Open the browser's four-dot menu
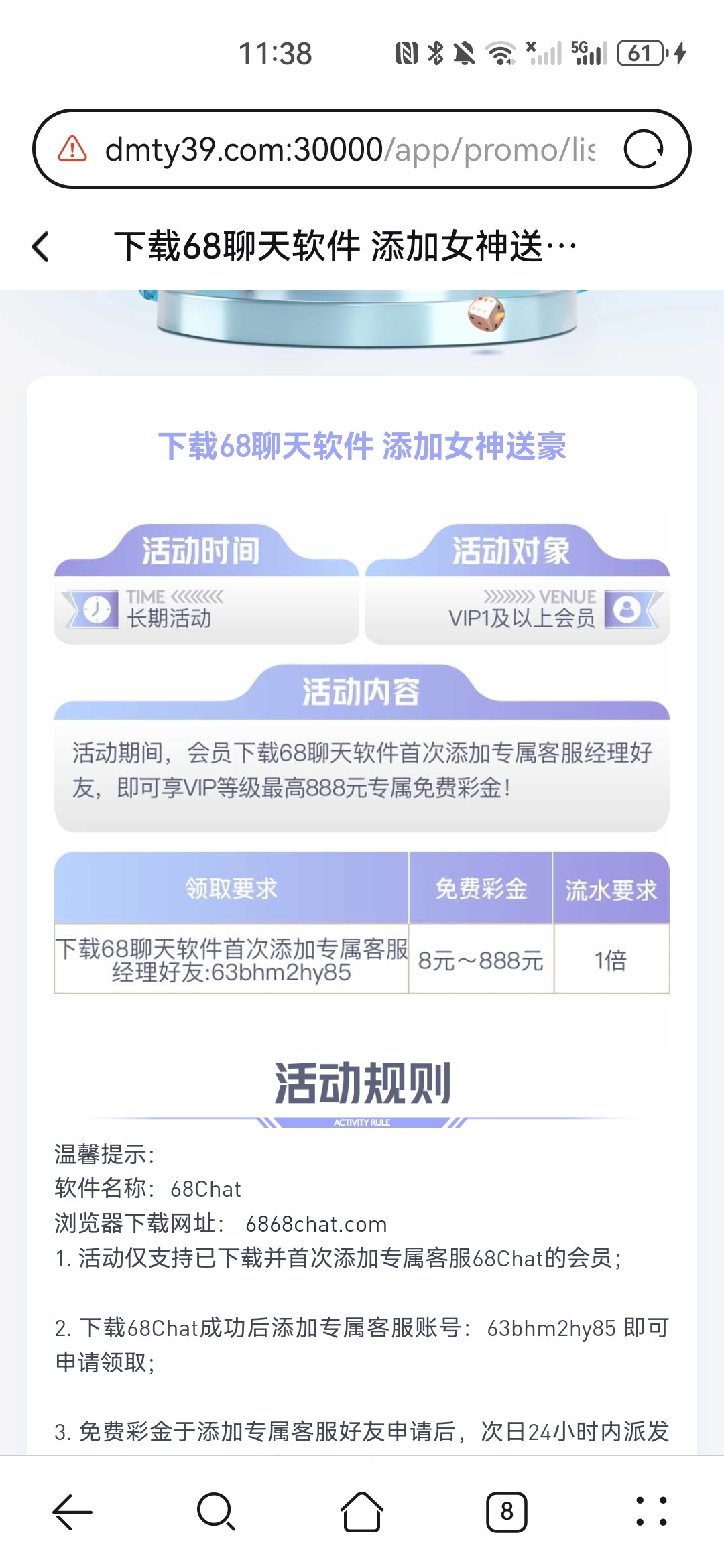The width and height of the screenshot is (724, 1568). click(x=652, y=1512)
